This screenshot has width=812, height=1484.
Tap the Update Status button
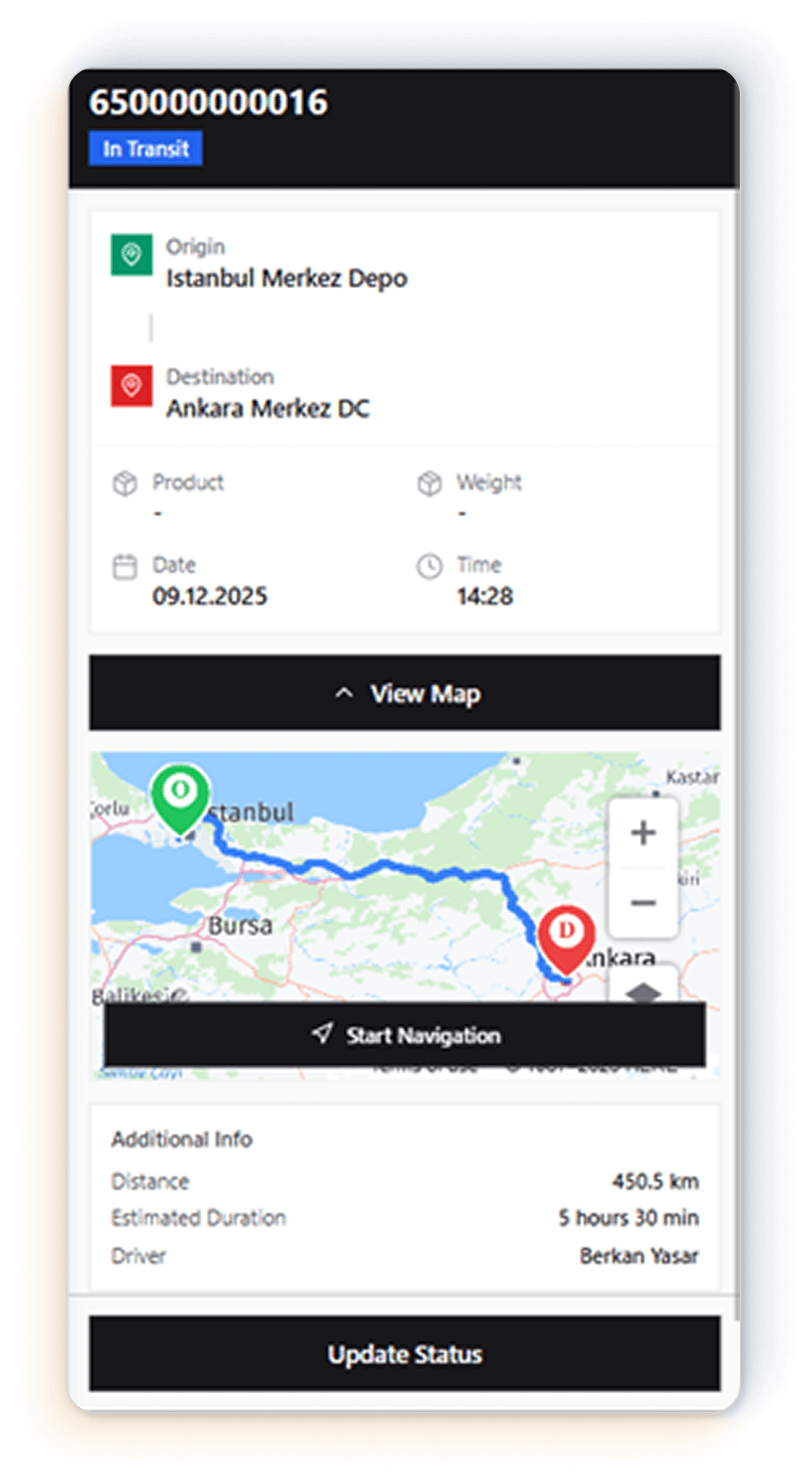click(x=405, y=1354)
